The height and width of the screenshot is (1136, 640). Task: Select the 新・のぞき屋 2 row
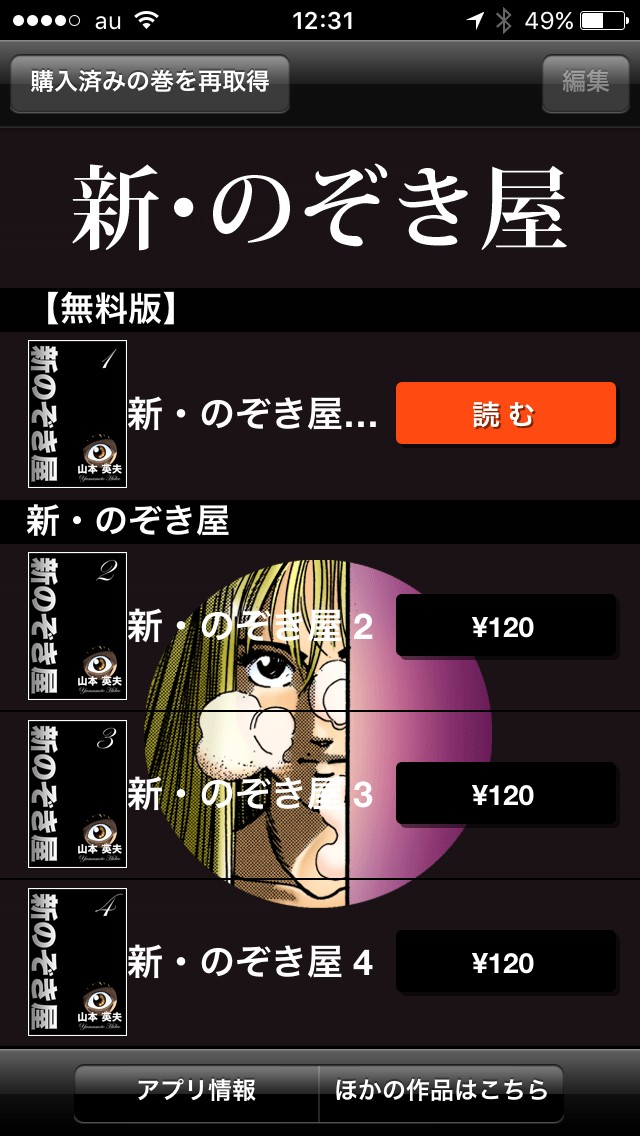coord(320,627)
